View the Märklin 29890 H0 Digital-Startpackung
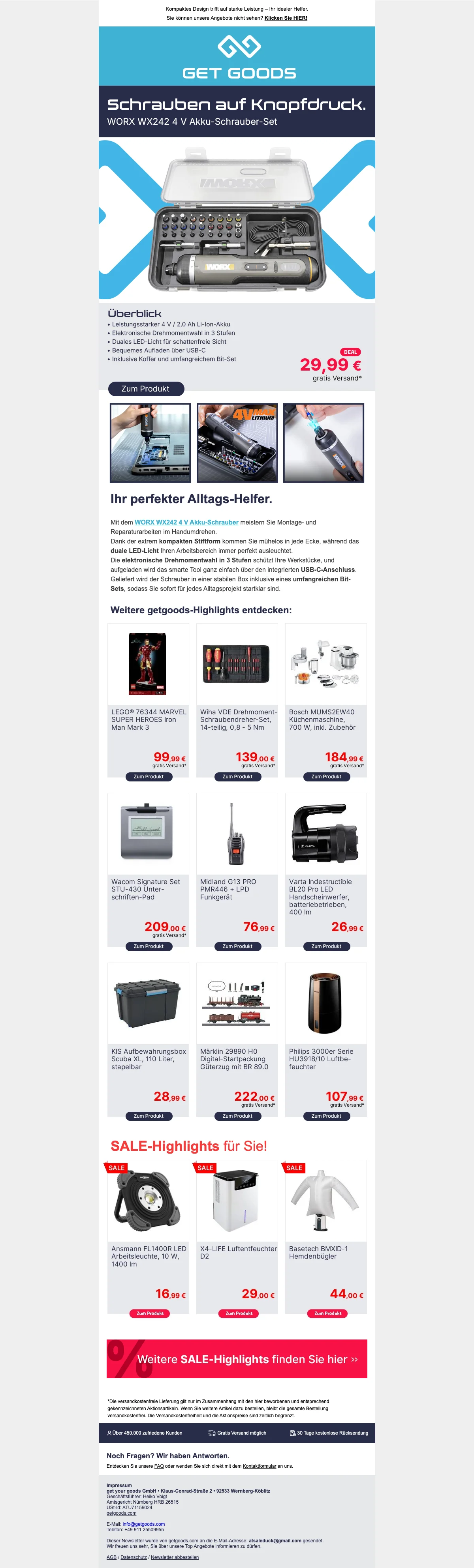 point(238,1117)
